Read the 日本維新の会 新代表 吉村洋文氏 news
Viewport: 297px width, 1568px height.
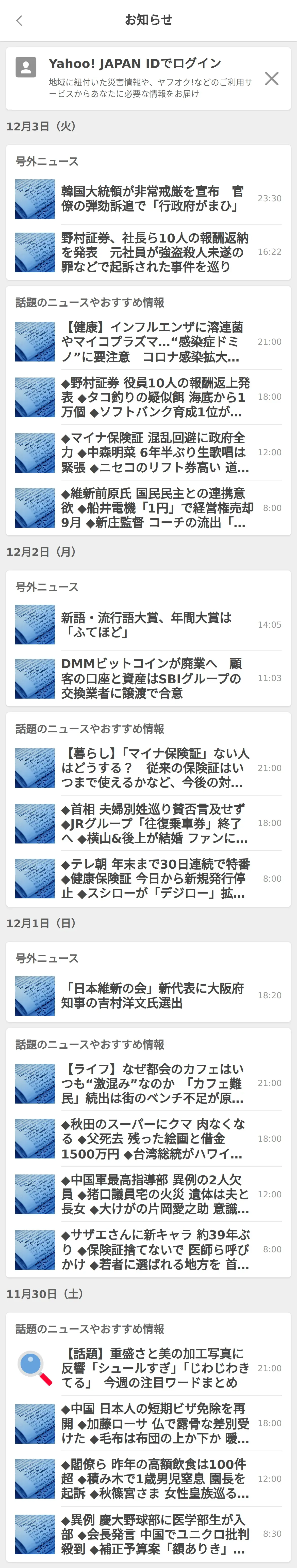click(x=152, y=996)
